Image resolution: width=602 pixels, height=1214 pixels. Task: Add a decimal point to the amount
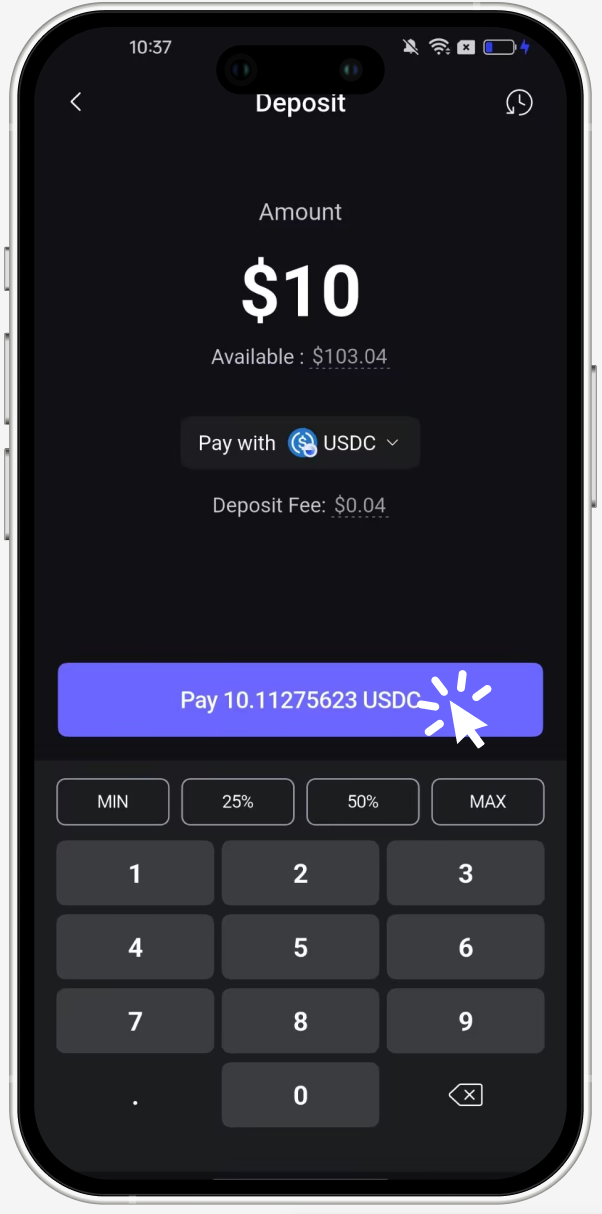click(x=135, y=1097)
